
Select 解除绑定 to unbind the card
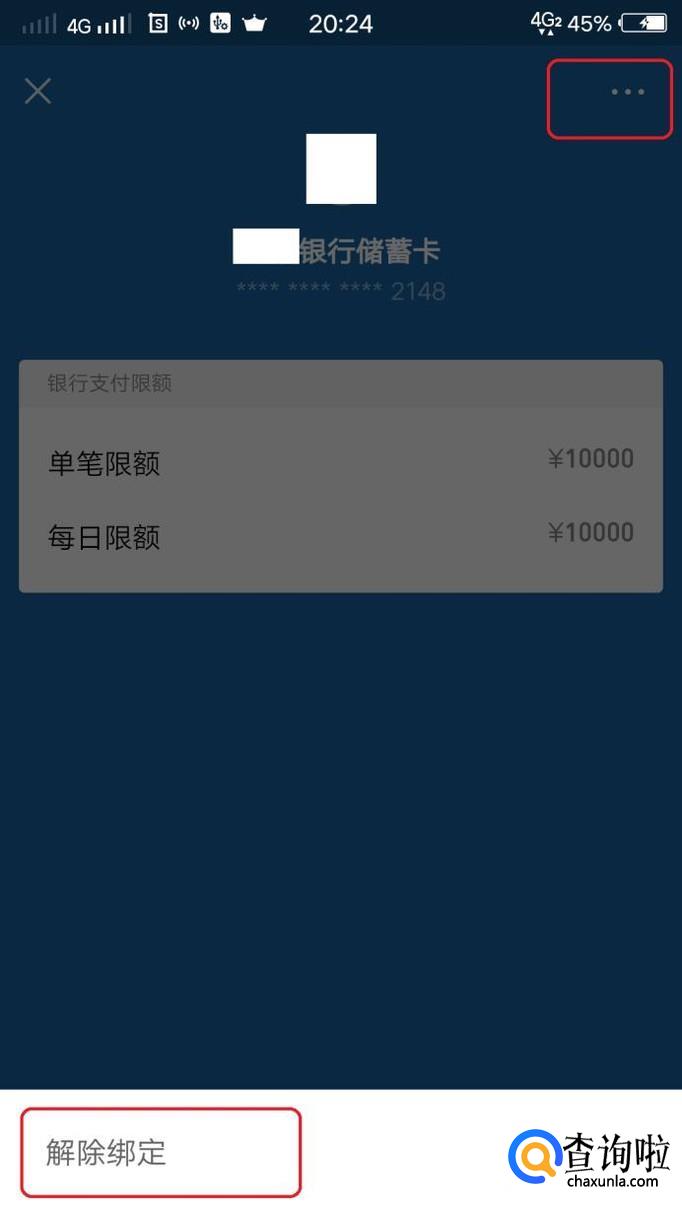[107, 1153]
